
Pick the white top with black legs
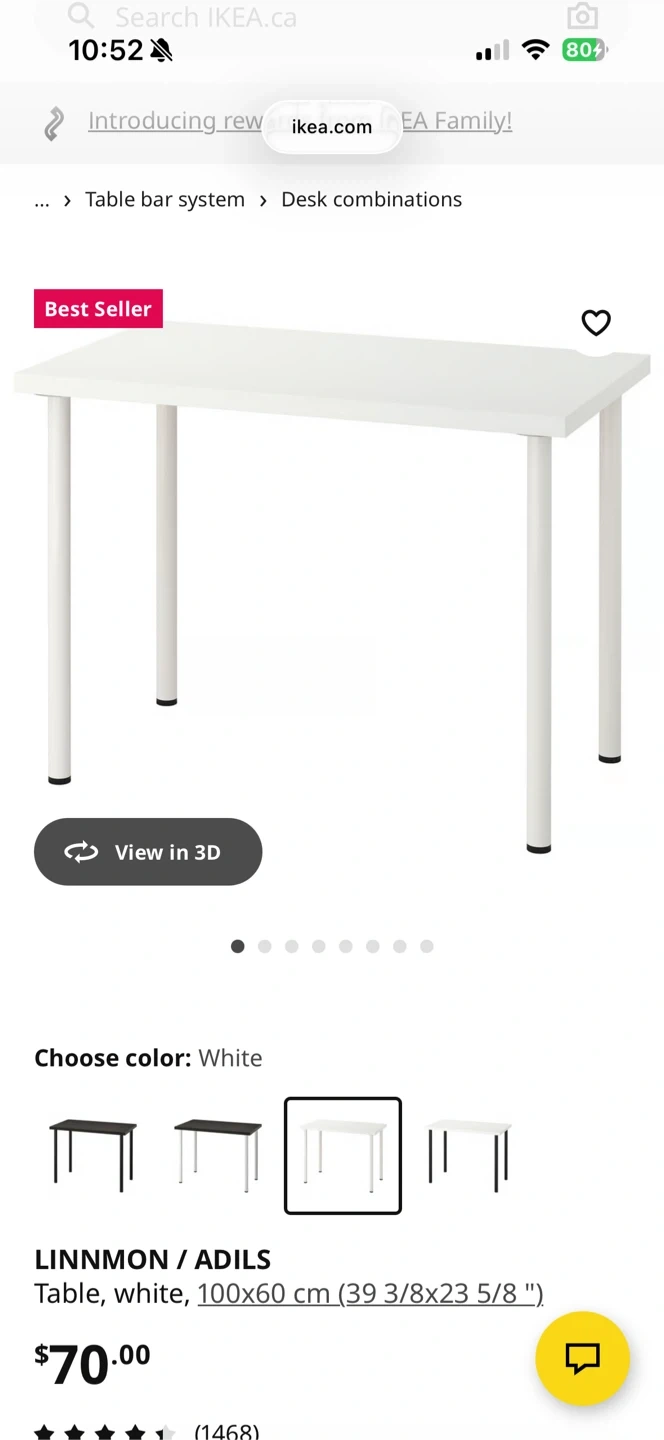point(468,1155)
